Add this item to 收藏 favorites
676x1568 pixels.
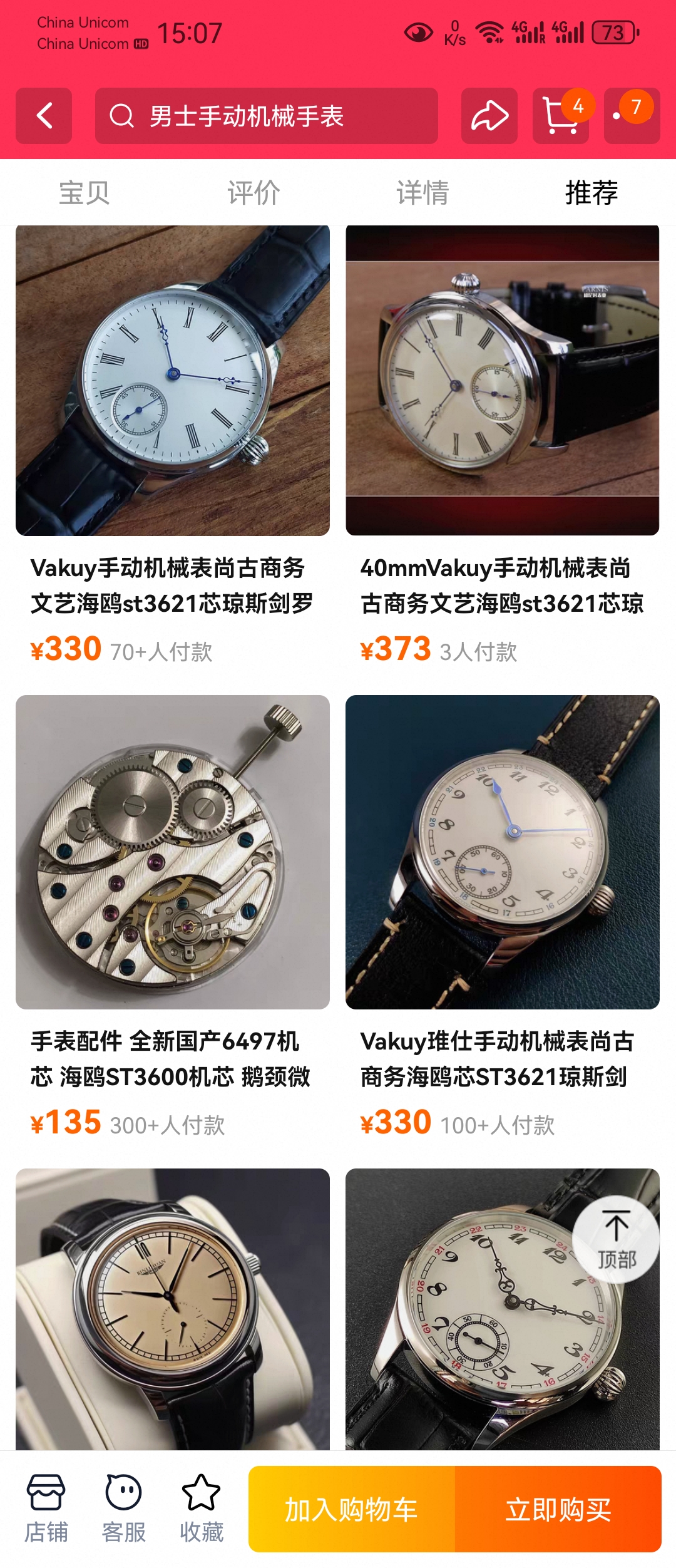click(201, 1508)
